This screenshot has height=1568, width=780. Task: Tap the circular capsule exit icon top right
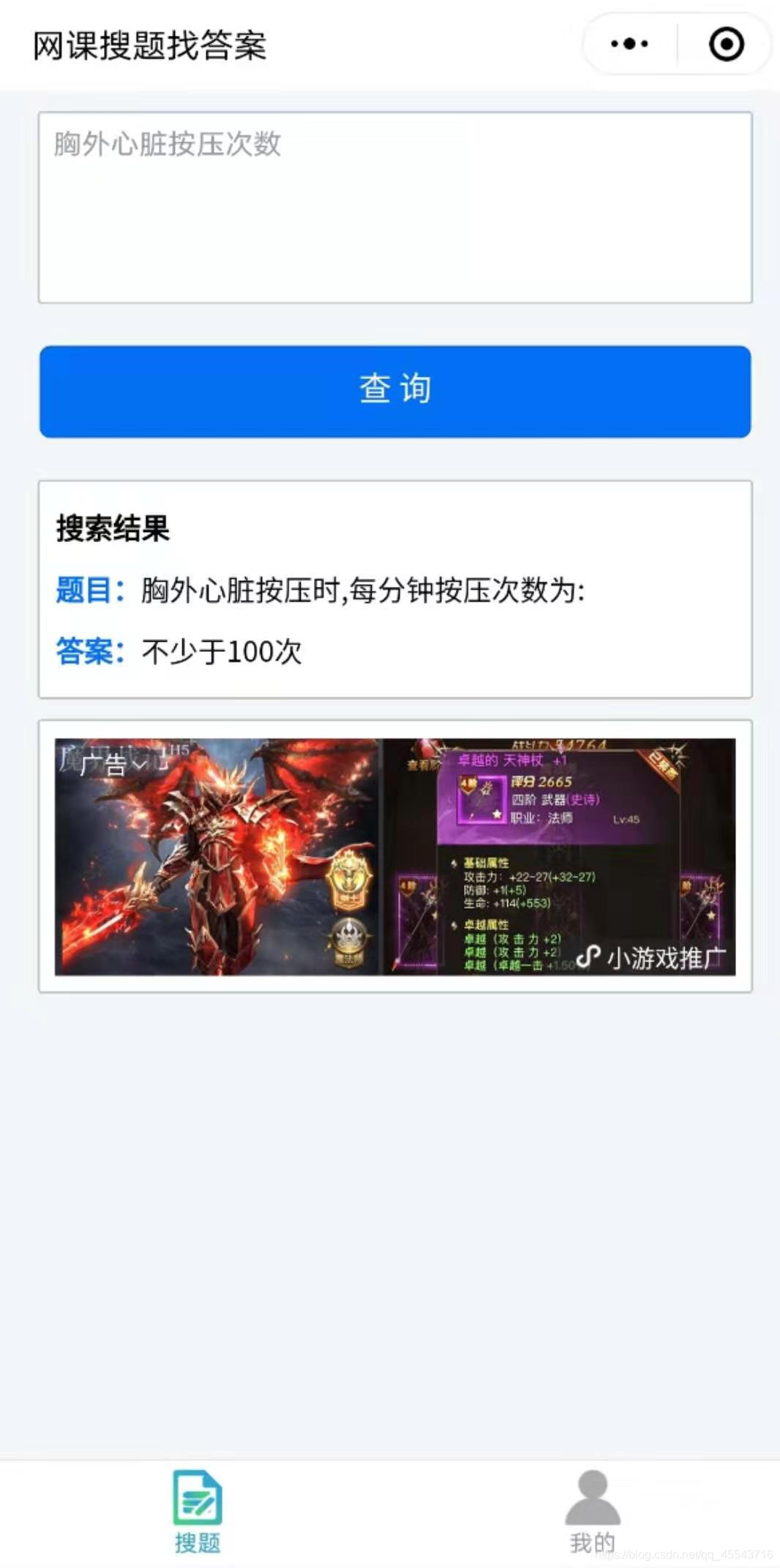[x=725, y=44]
